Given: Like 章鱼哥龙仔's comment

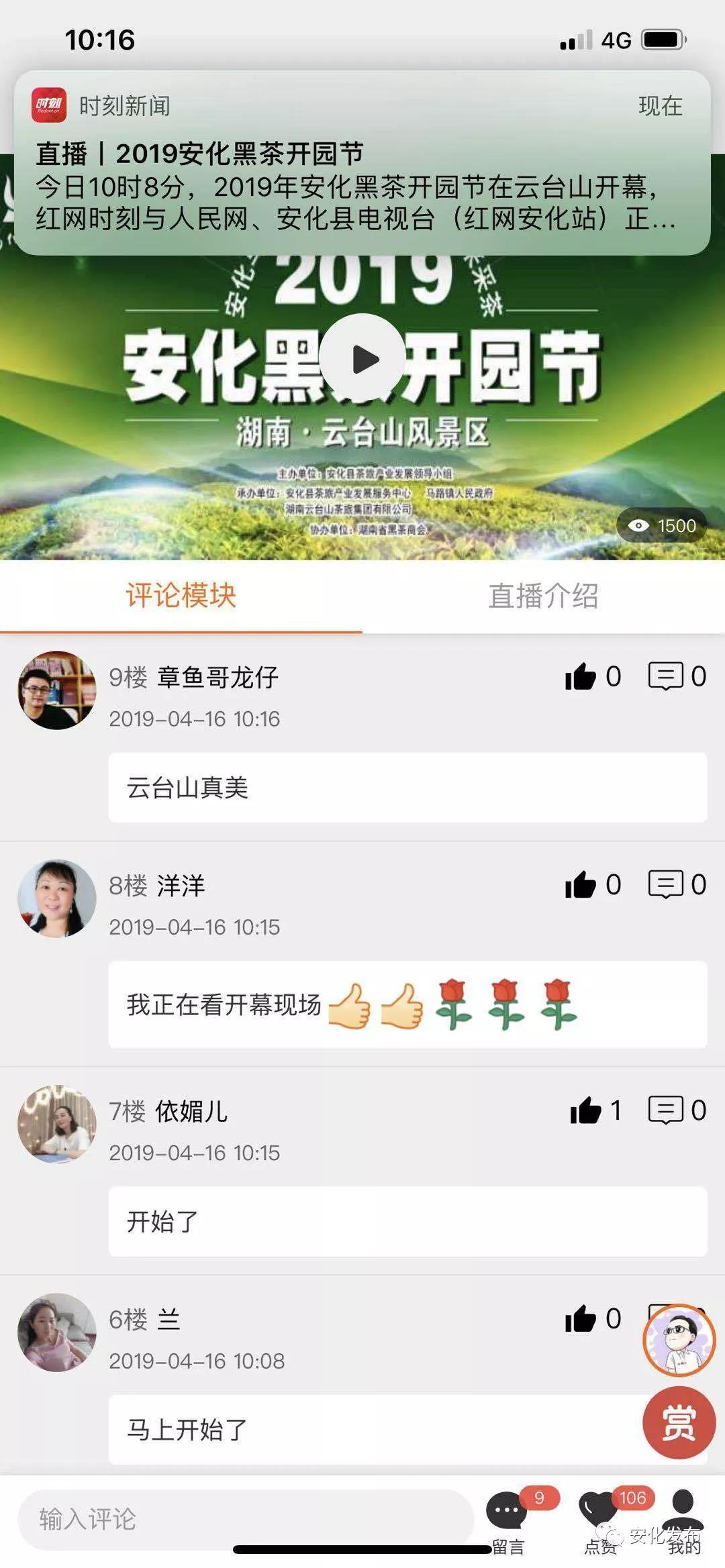Looking at the screenshot, I should coord(581,676).
